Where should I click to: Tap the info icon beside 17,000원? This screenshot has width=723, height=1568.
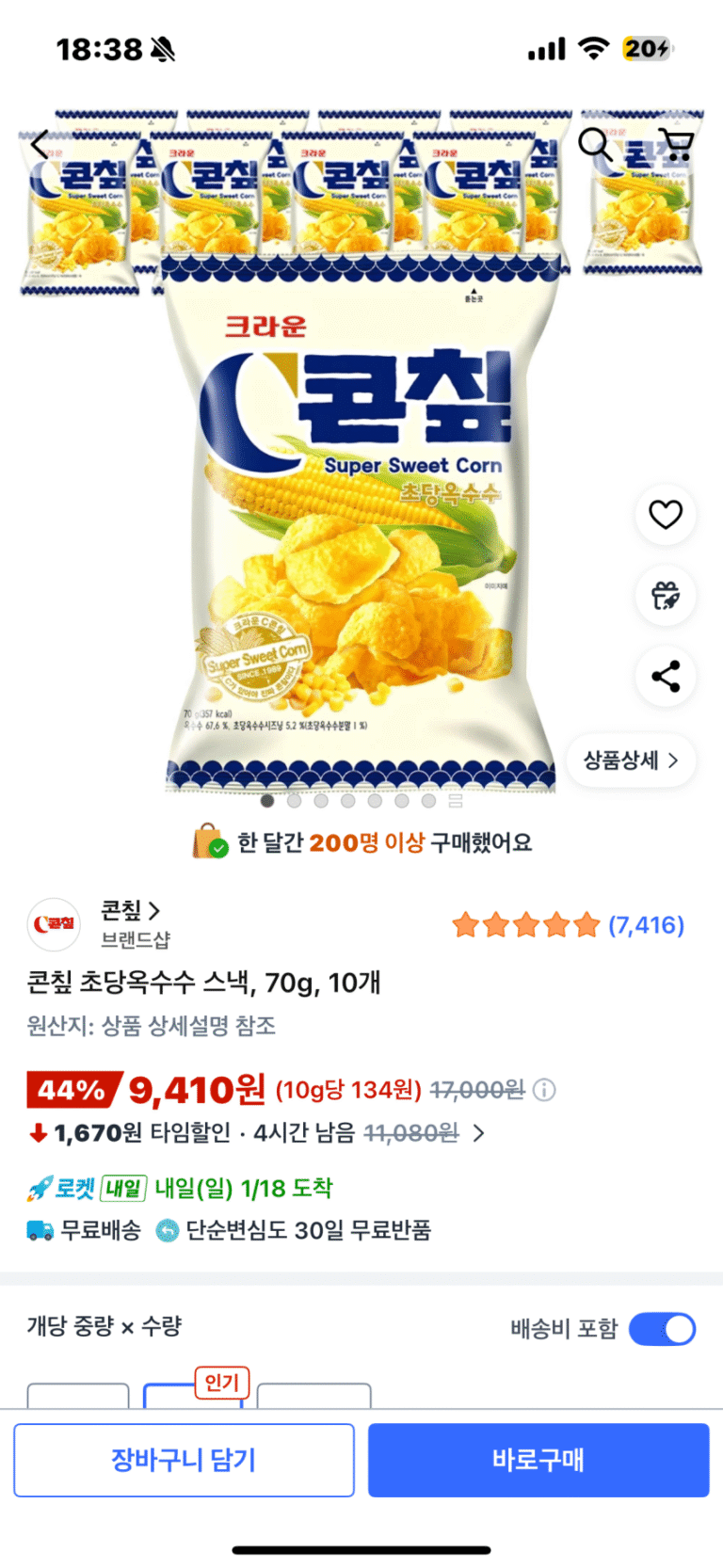544,1090
